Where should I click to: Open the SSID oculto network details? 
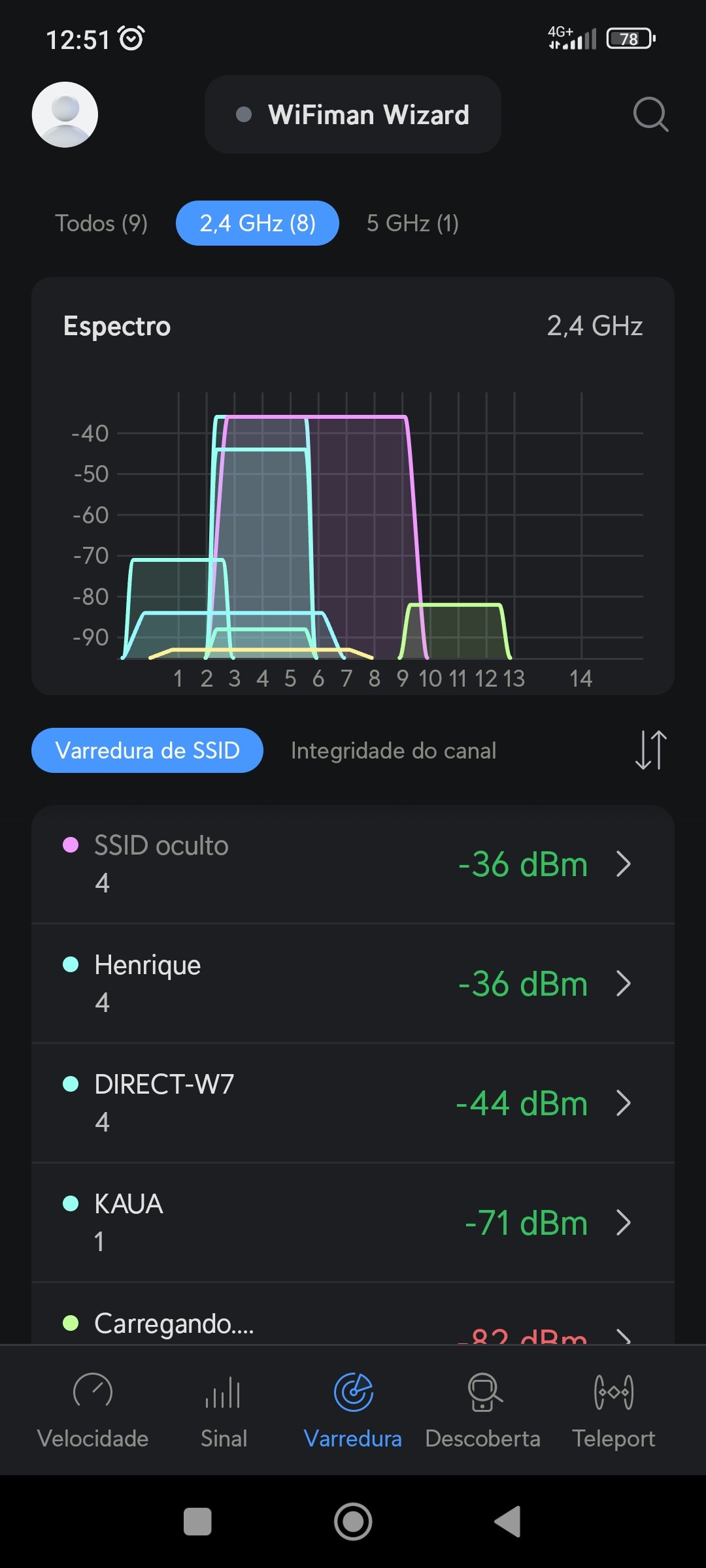(353, 864)
